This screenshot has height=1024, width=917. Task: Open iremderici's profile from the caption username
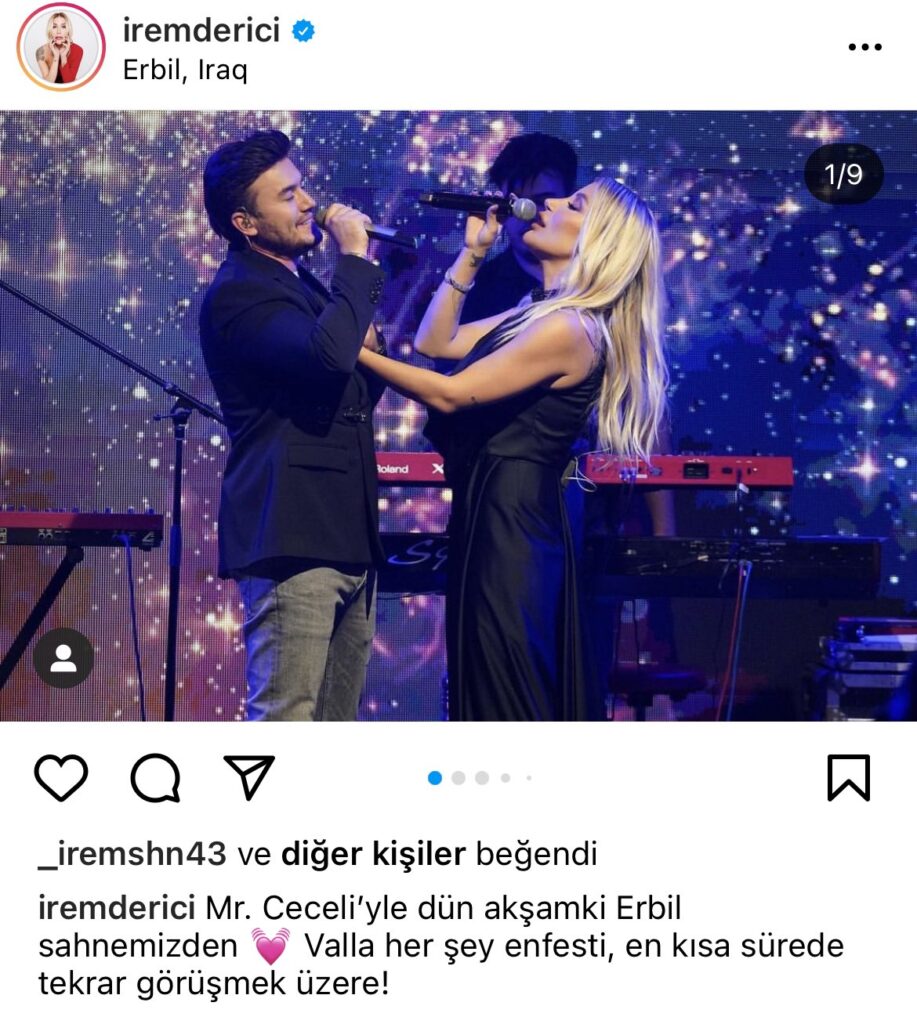(x=116, y=908)
